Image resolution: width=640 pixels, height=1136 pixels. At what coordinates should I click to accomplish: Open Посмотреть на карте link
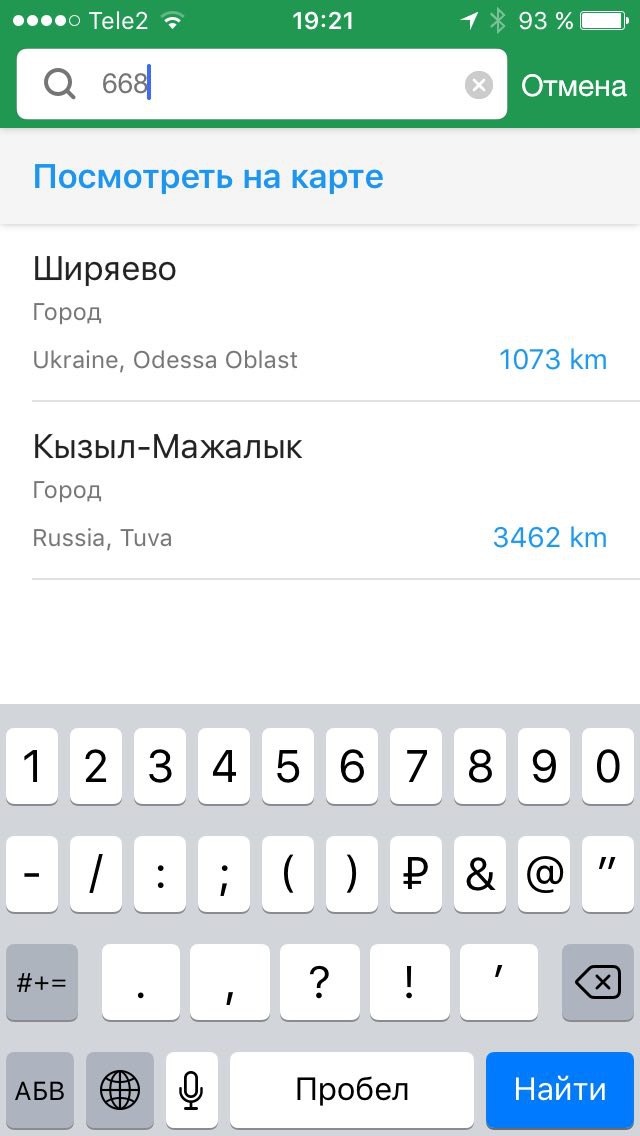tap(208, 176)
